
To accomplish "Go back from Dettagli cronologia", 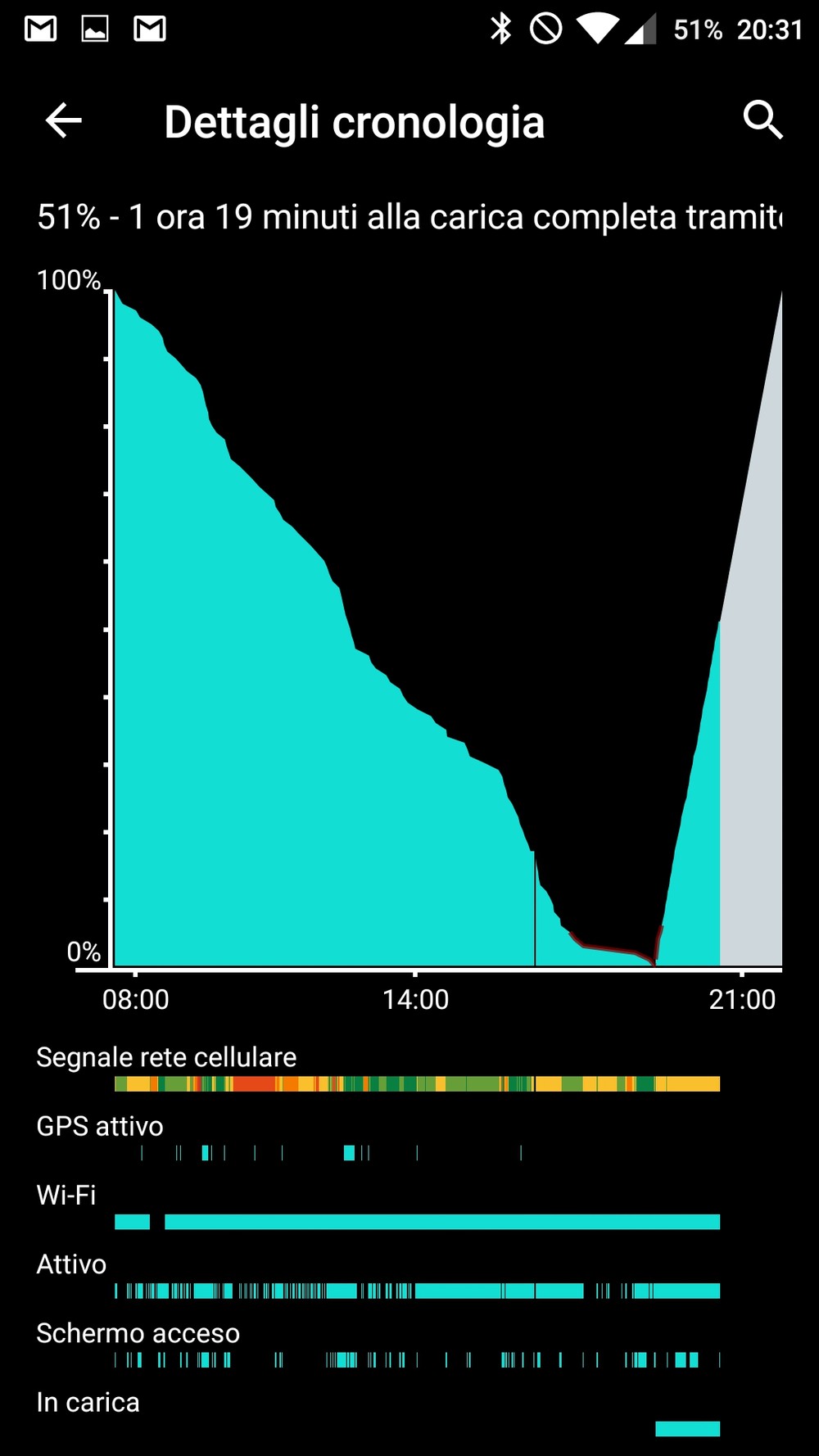I will 63,121.
